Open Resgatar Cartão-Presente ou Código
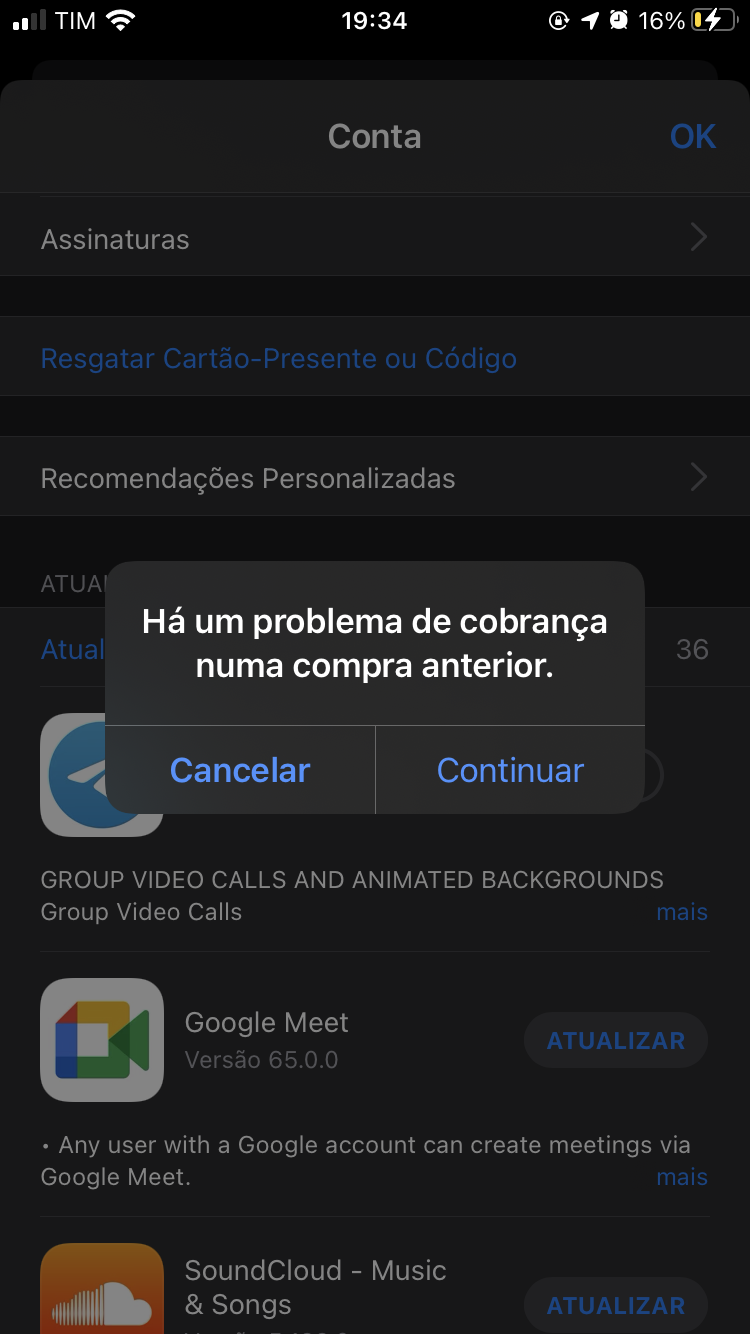Viewport: 750px width, 1334px height. [278, 358]
